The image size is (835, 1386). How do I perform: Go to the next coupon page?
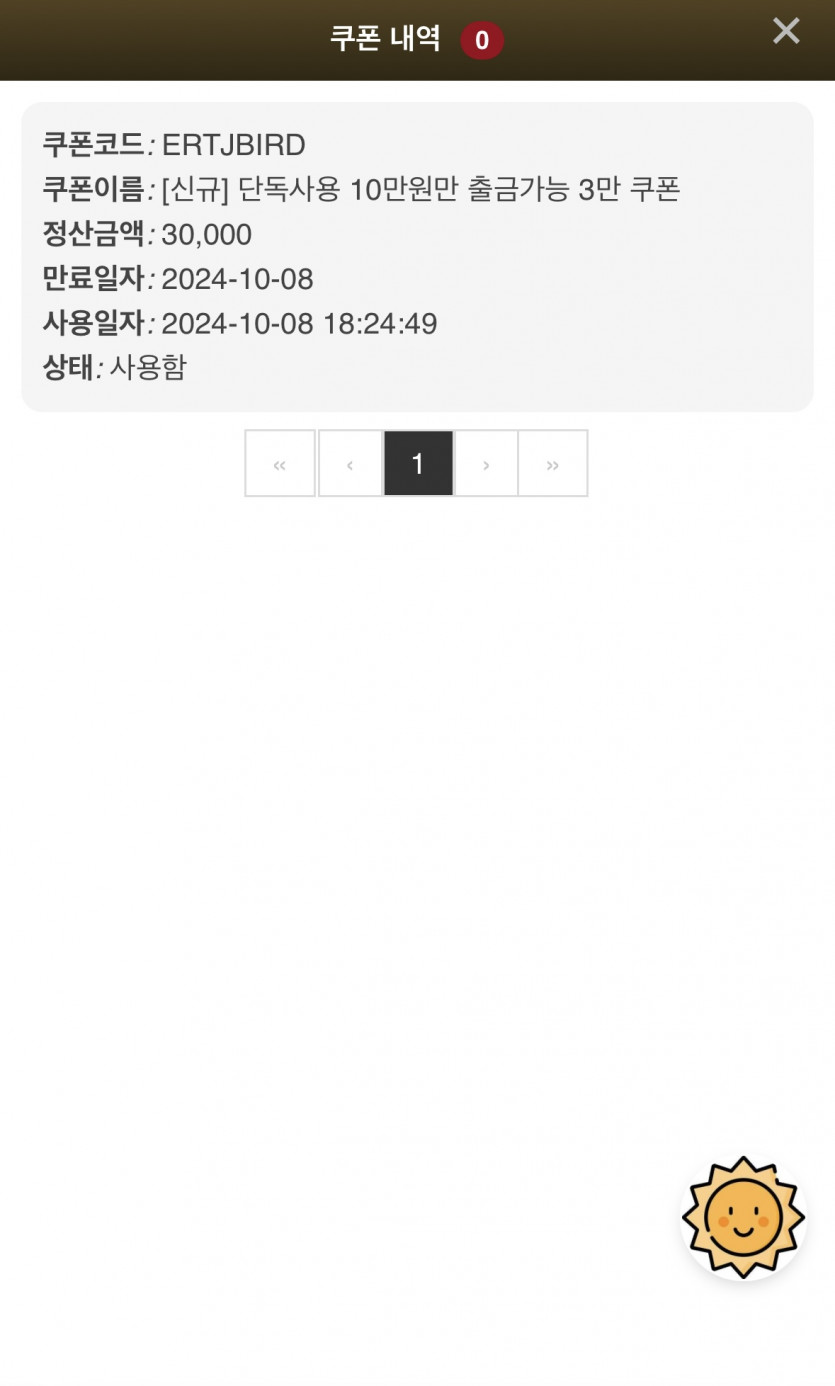click(486, 464)
